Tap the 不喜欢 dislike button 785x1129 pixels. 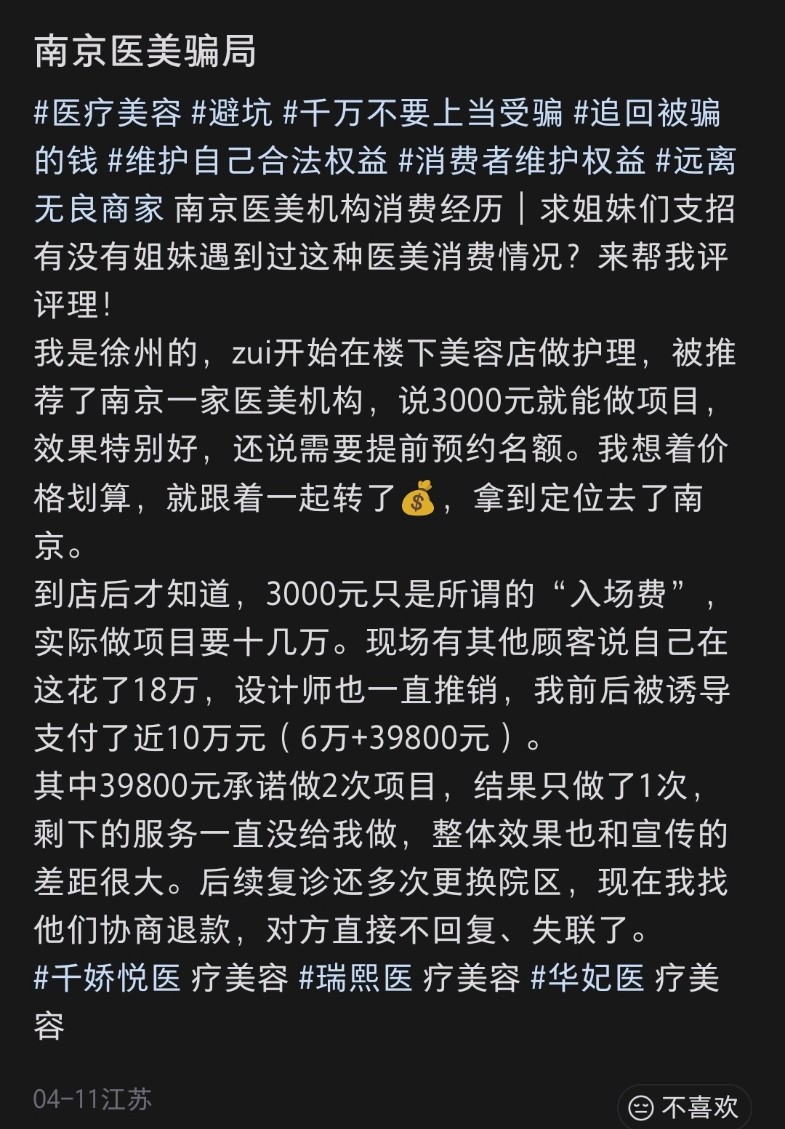684,1107
